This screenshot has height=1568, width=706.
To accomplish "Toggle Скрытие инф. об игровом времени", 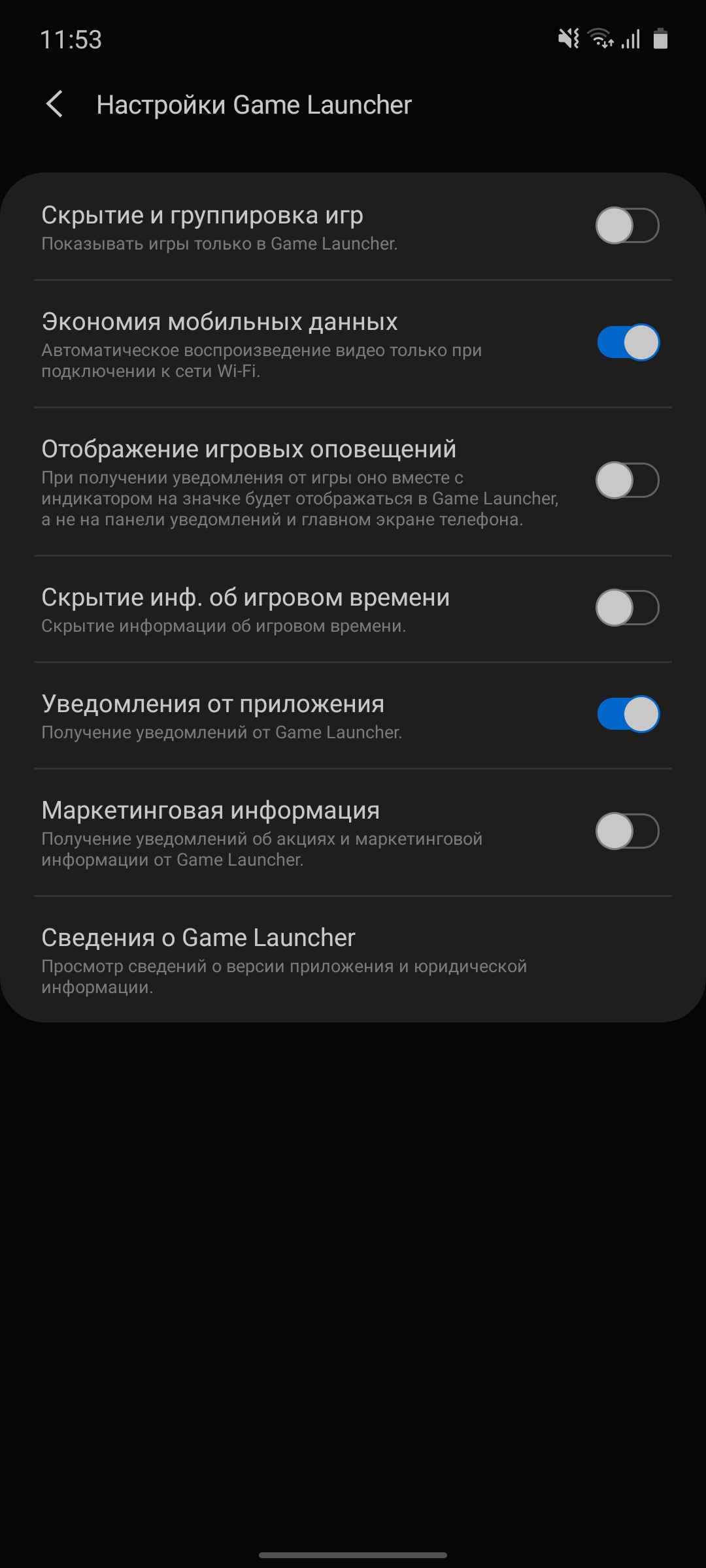I will 627,608.
